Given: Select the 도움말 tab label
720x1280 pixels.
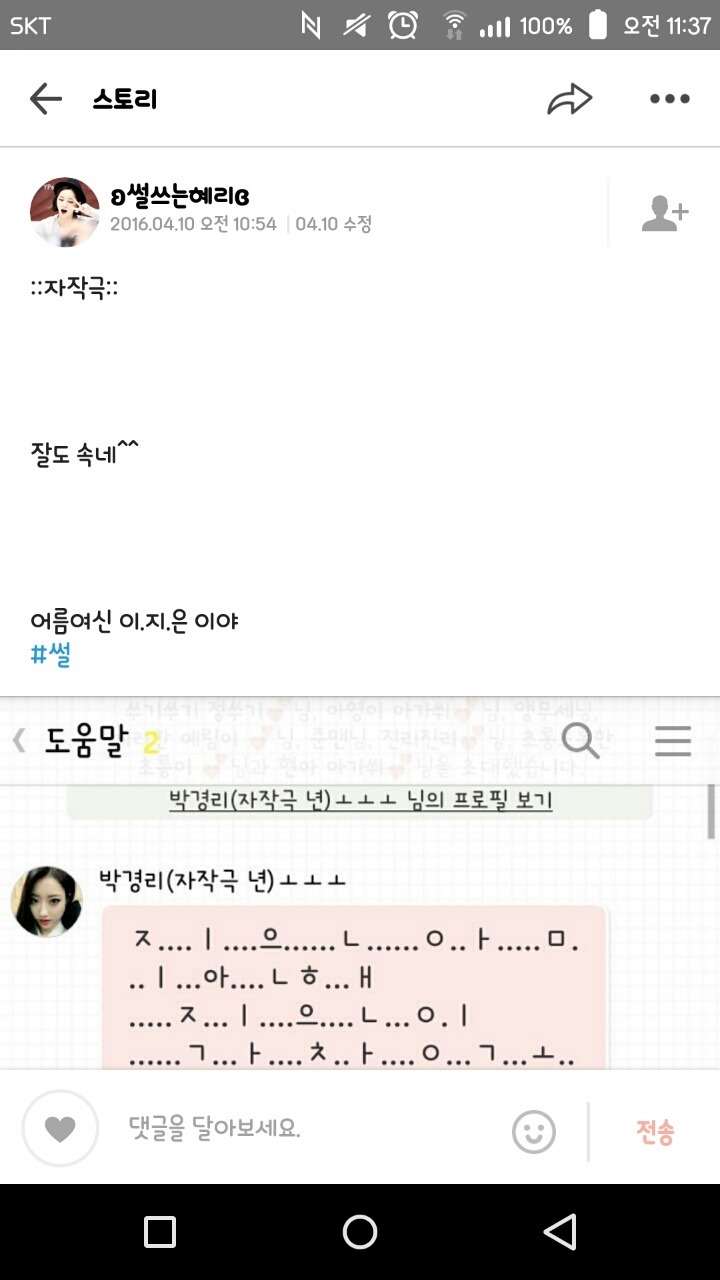Looking at the screenshot, I should click(85, 740).
